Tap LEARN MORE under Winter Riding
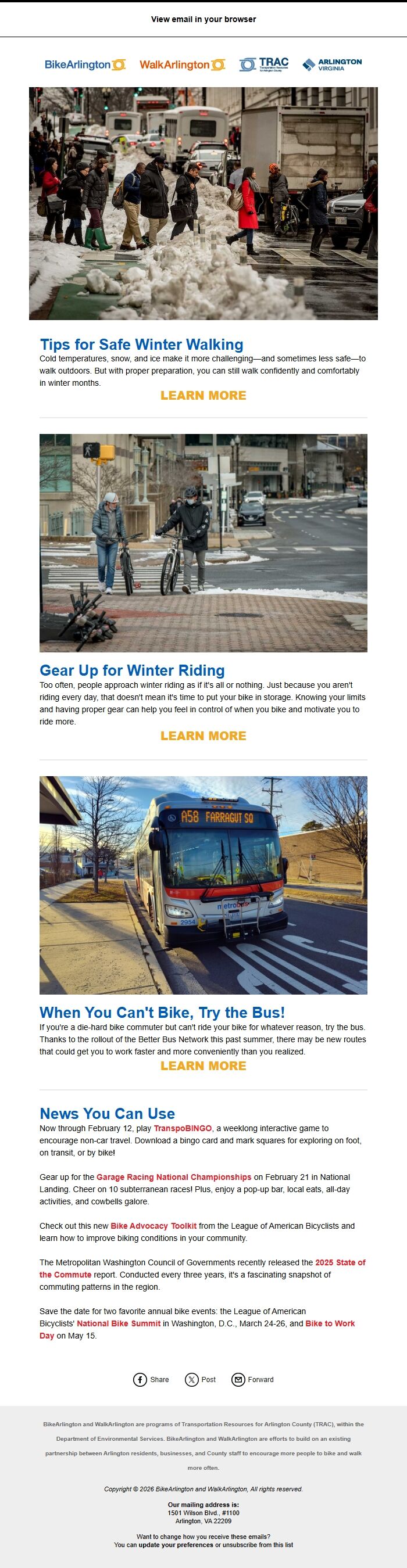This screenshot has height=1568, width=407. click(203, 735)
